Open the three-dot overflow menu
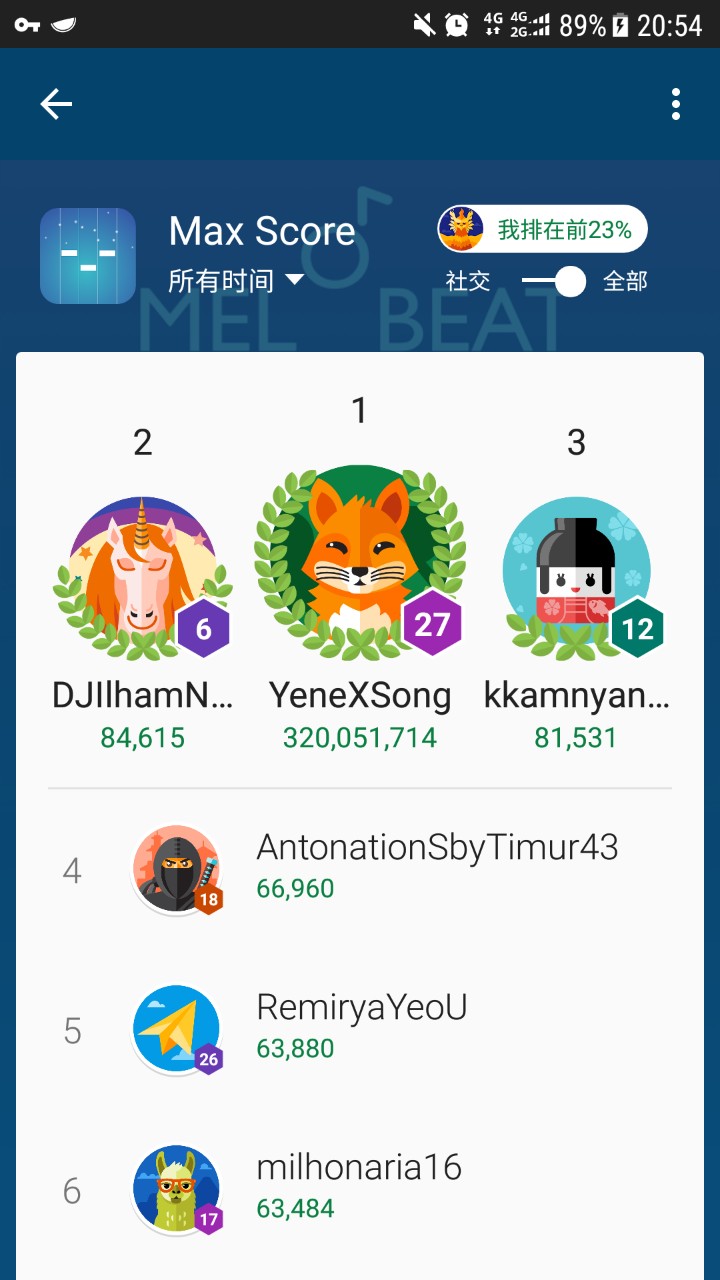Image resolution: width=720 pixels, height=1280 pixels. [676, 104]
